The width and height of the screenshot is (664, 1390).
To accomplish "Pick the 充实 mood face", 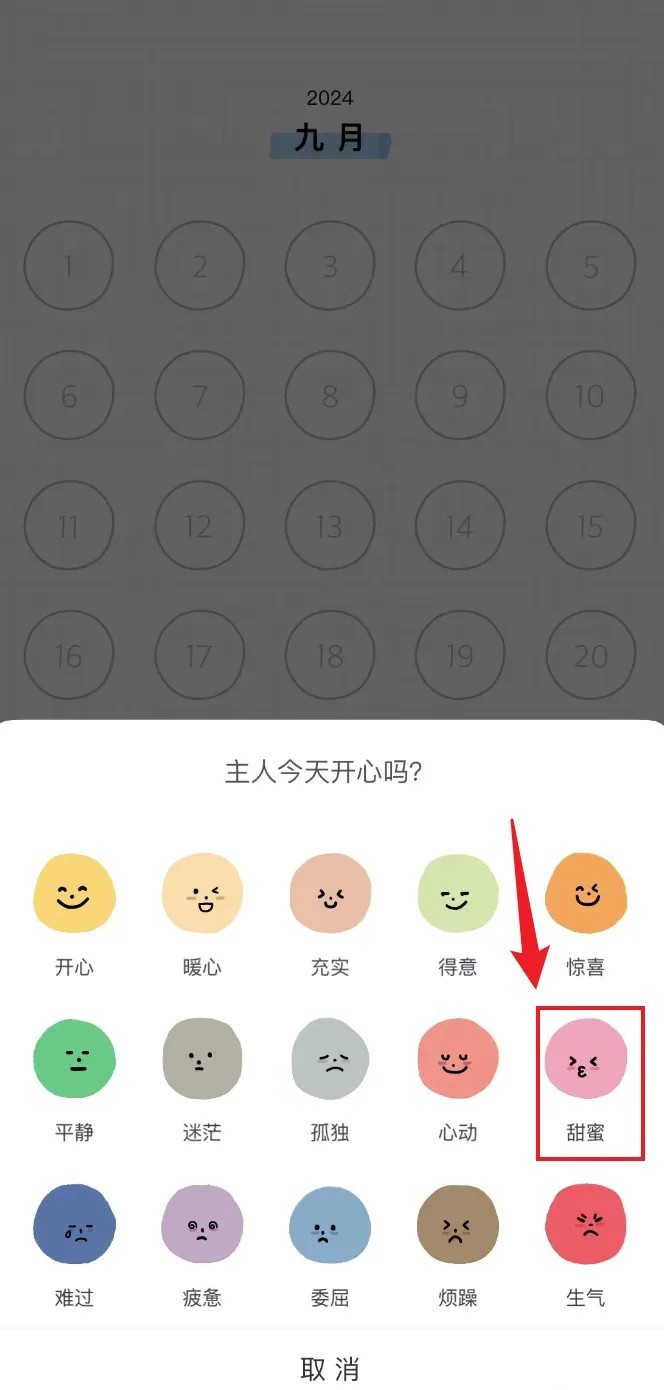I will [330, 894].
